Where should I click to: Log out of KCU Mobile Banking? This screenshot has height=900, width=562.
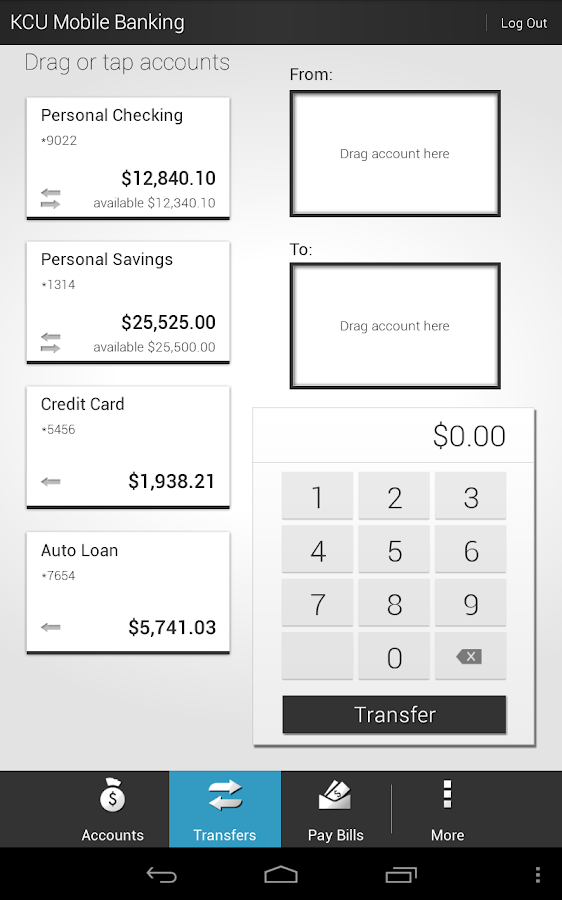[x=523, y=23]
